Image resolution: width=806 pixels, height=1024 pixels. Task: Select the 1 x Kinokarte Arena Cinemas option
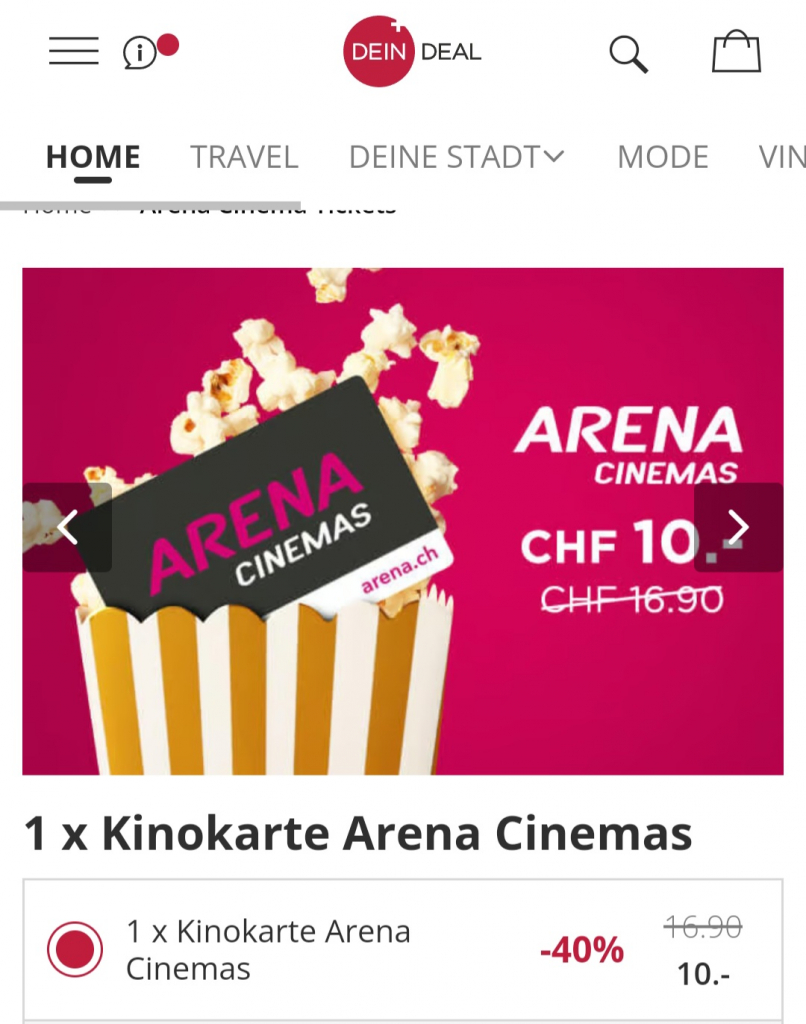click(x=75, y=950)
